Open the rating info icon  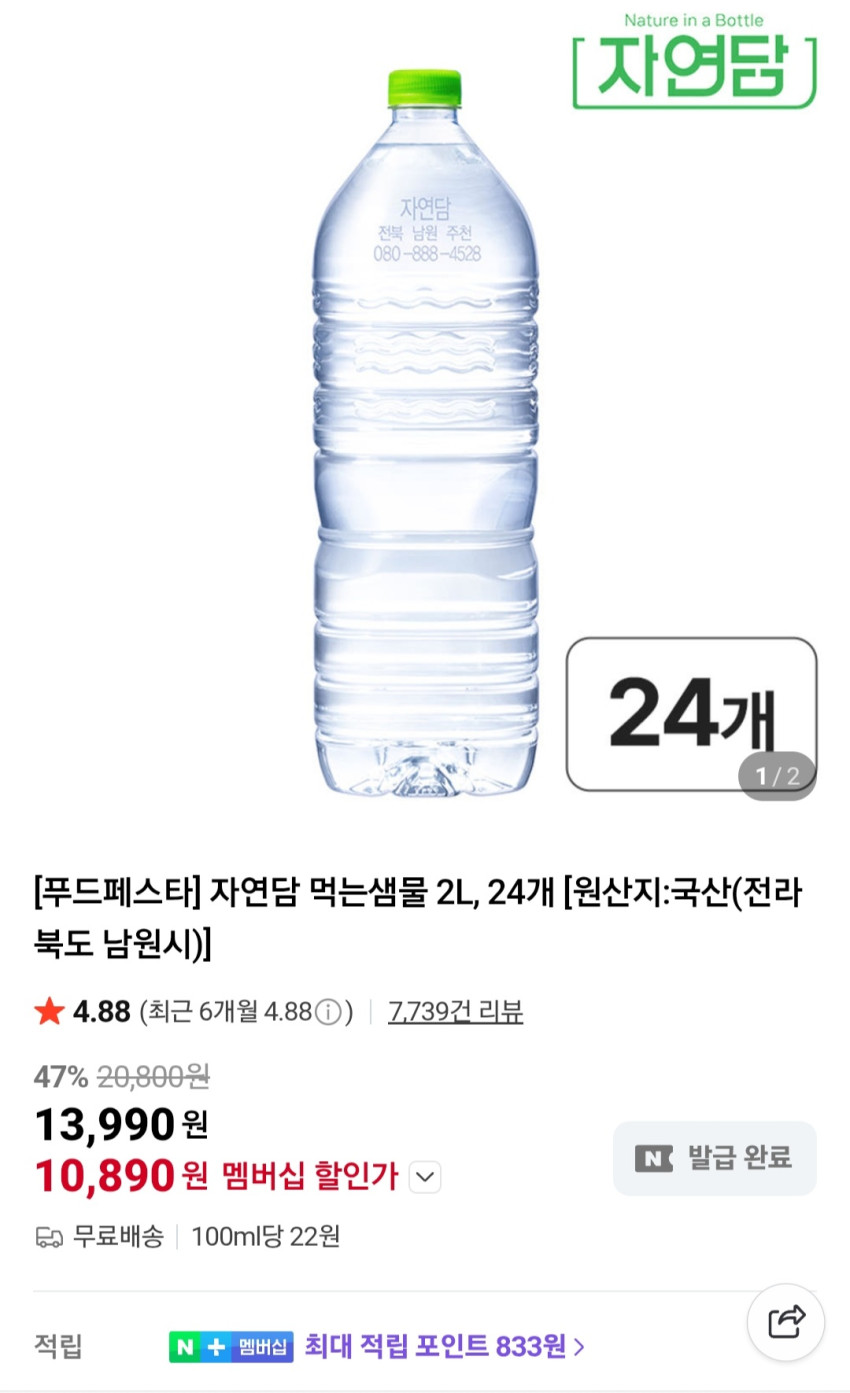[328, 1013]
